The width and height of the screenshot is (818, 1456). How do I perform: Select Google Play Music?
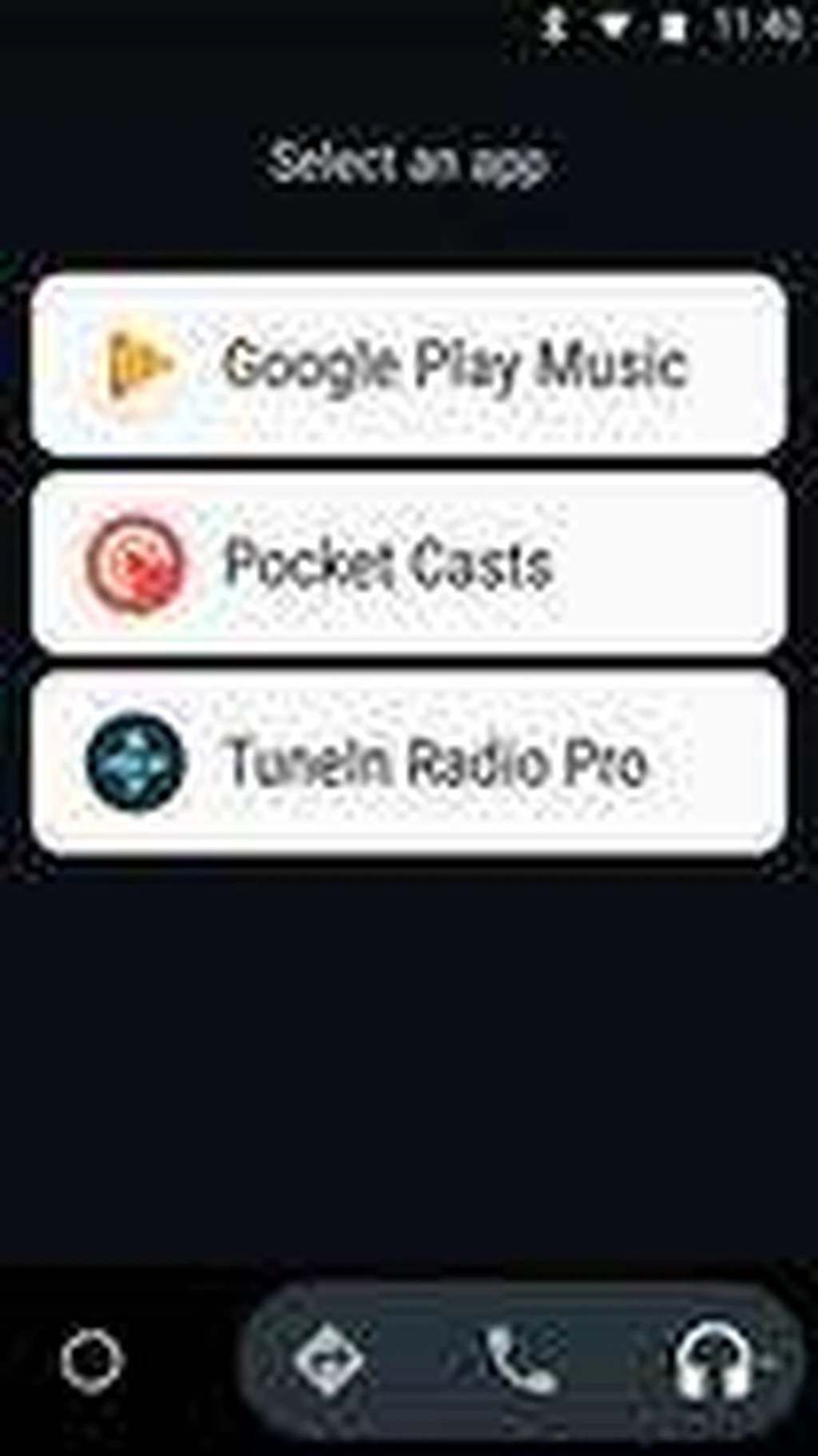pos(409,364)
